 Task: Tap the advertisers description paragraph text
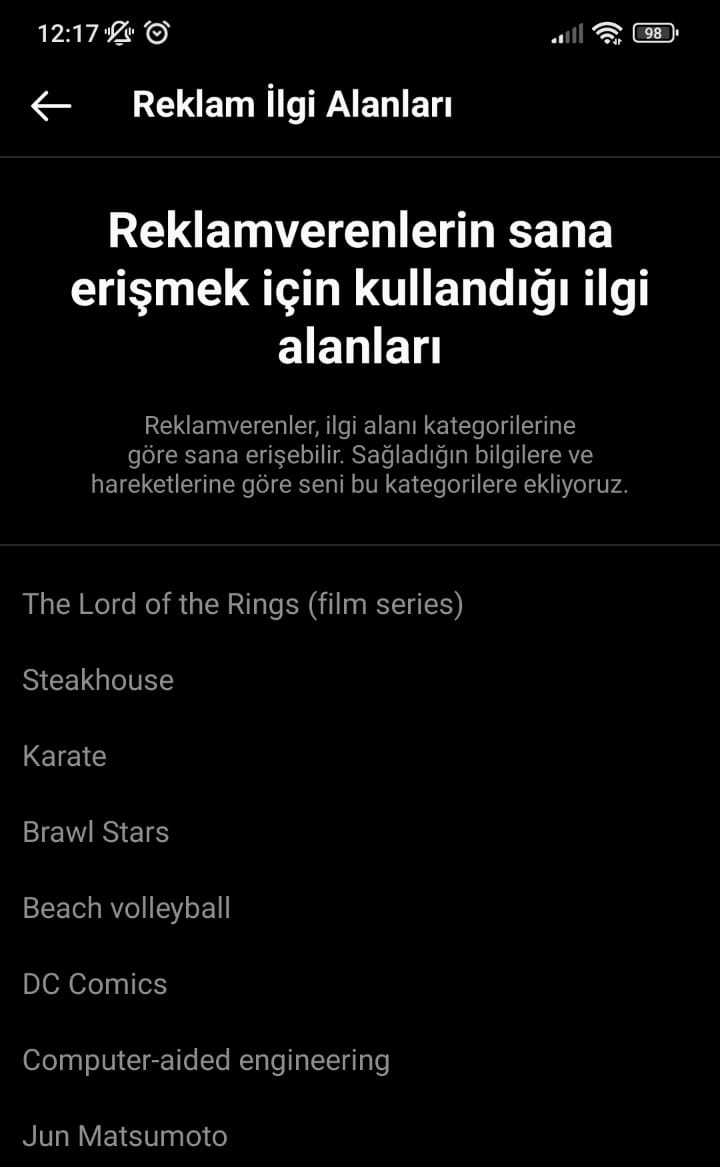pos(360,454)
